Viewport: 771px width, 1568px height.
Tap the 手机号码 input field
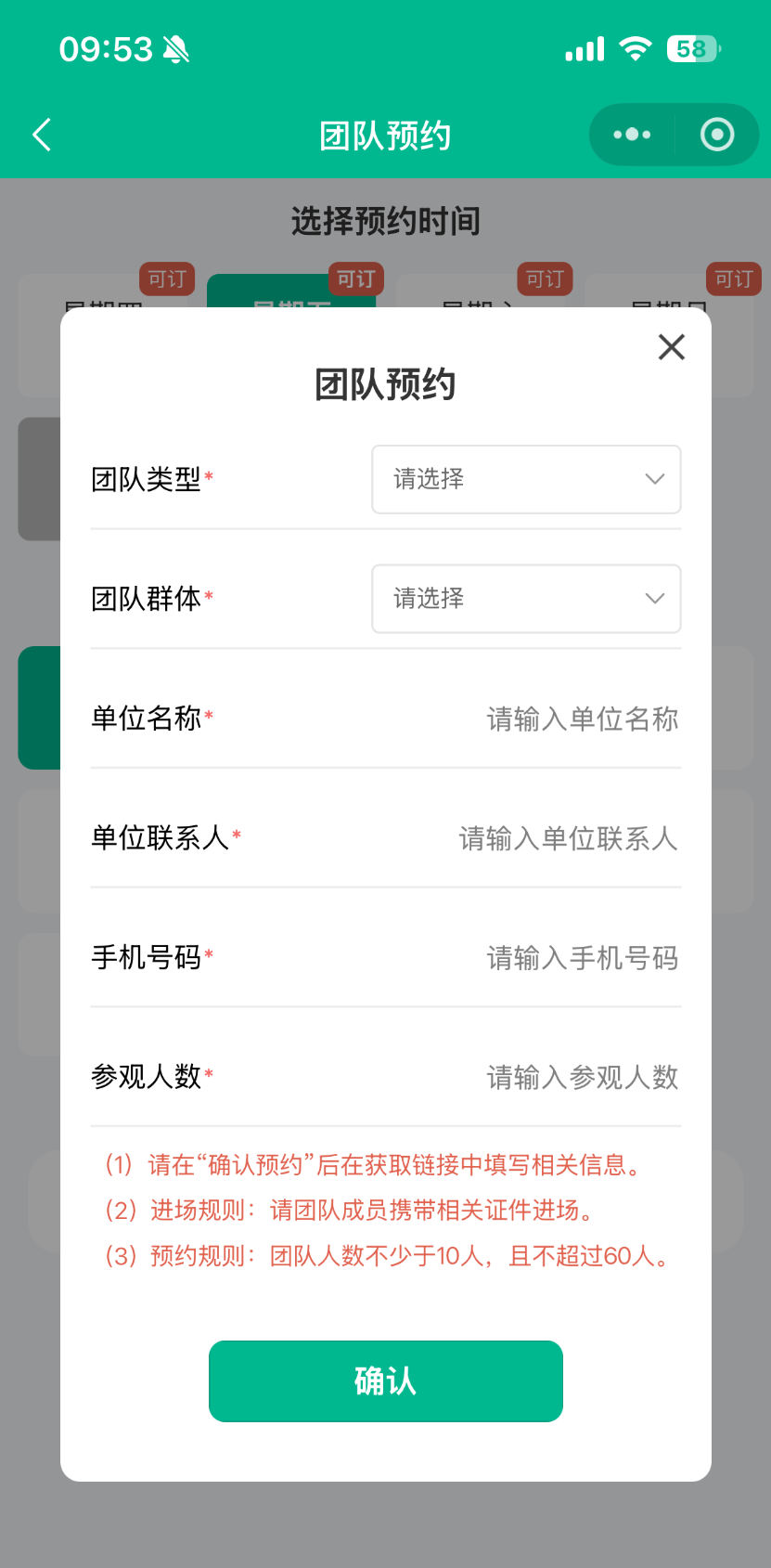(582, 958)
